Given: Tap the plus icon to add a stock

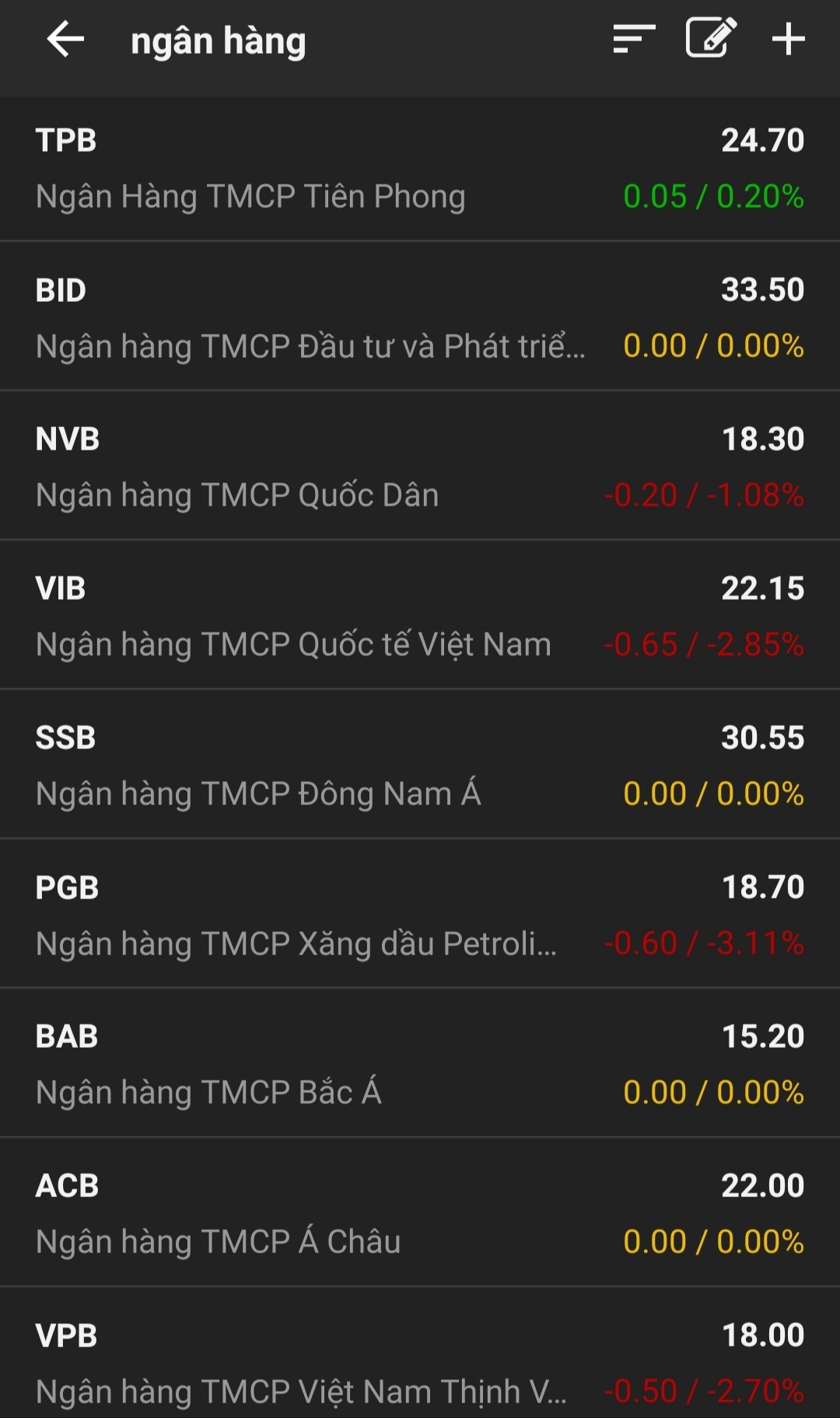Looking at the screenshot, I should (788, 39).
